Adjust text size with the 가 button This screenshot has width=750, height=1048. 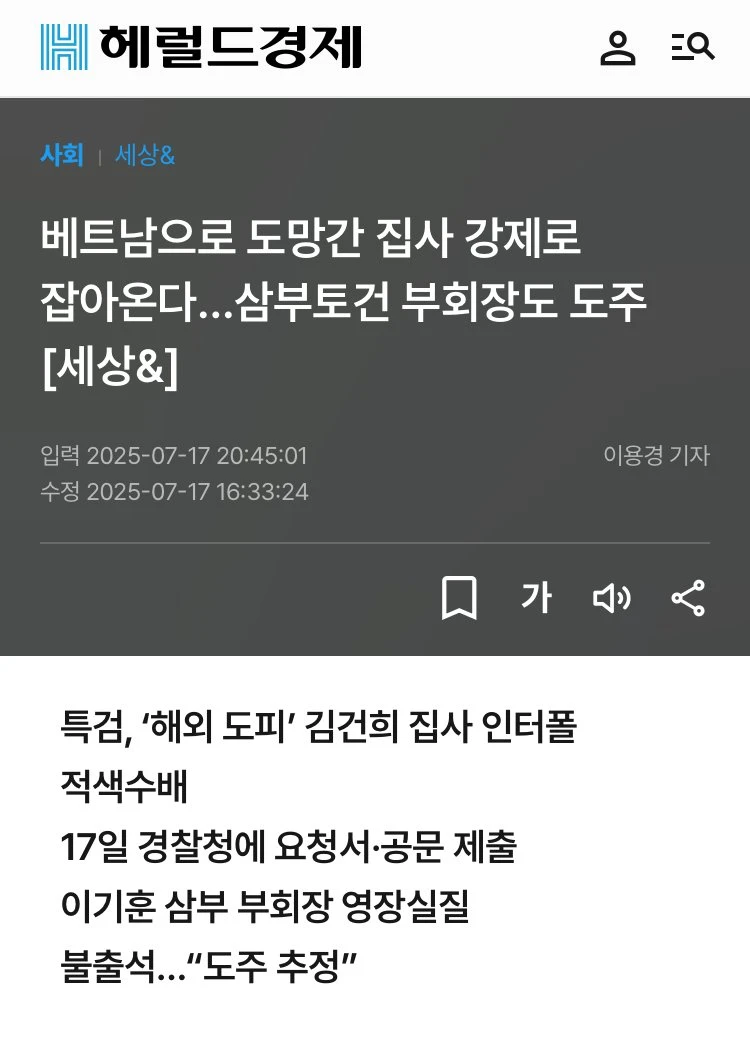pos(536,598)
